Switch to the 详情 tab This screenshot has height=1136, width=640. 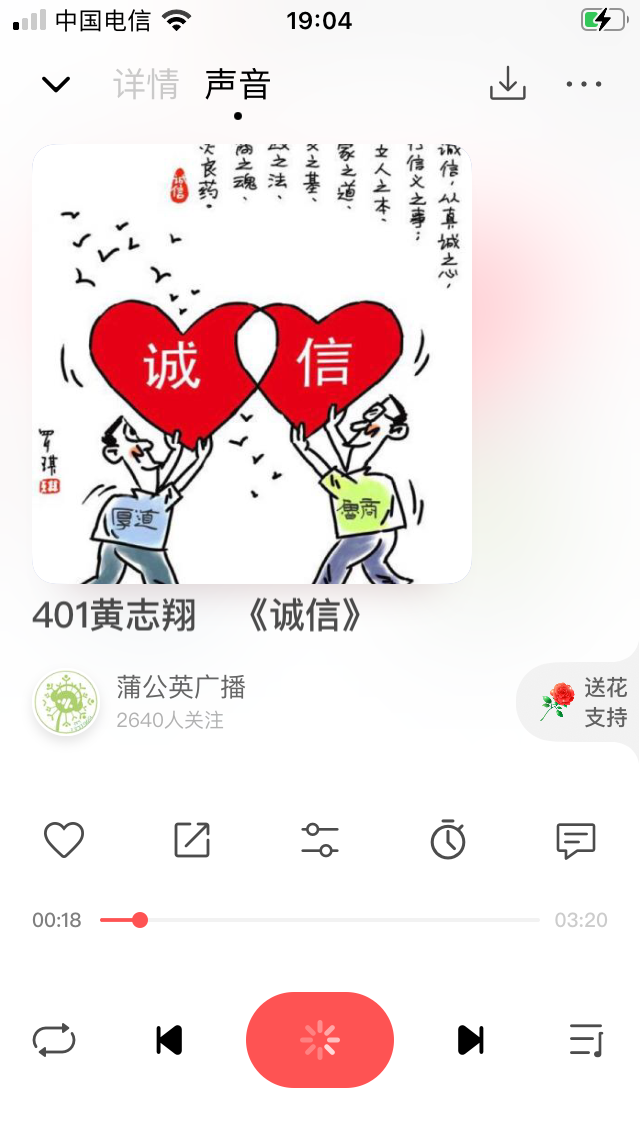click(146, 84)
